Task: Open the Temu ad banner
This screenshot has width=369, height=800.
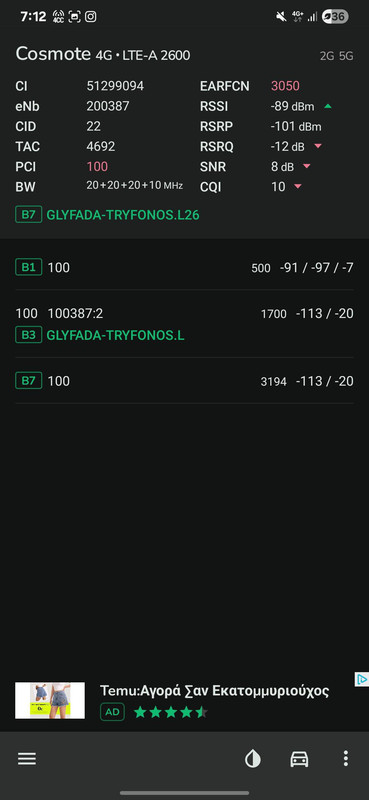Action: pos(184,701)
